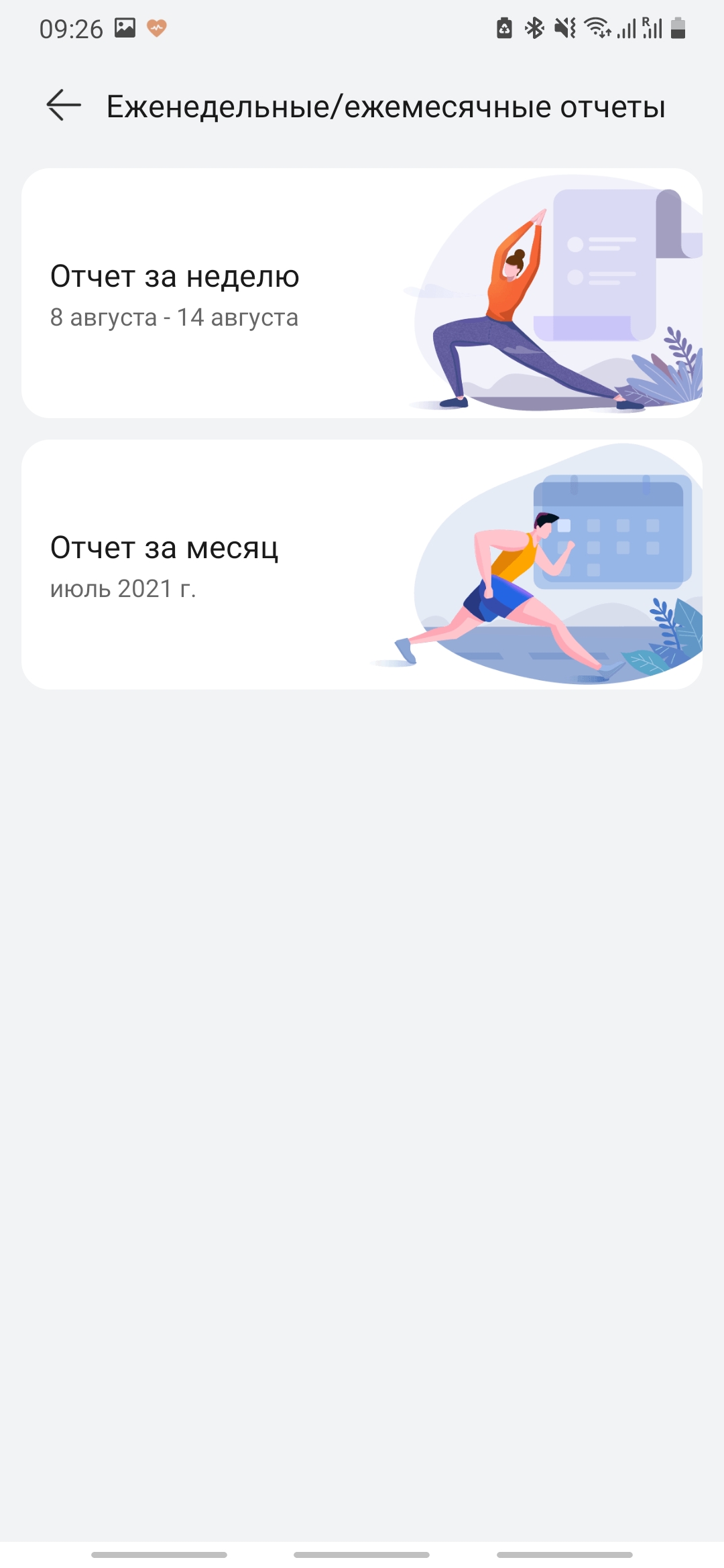Screen dimensions: 724x1568
Task: Open the monthly report for July 2021
Action: 361,565
